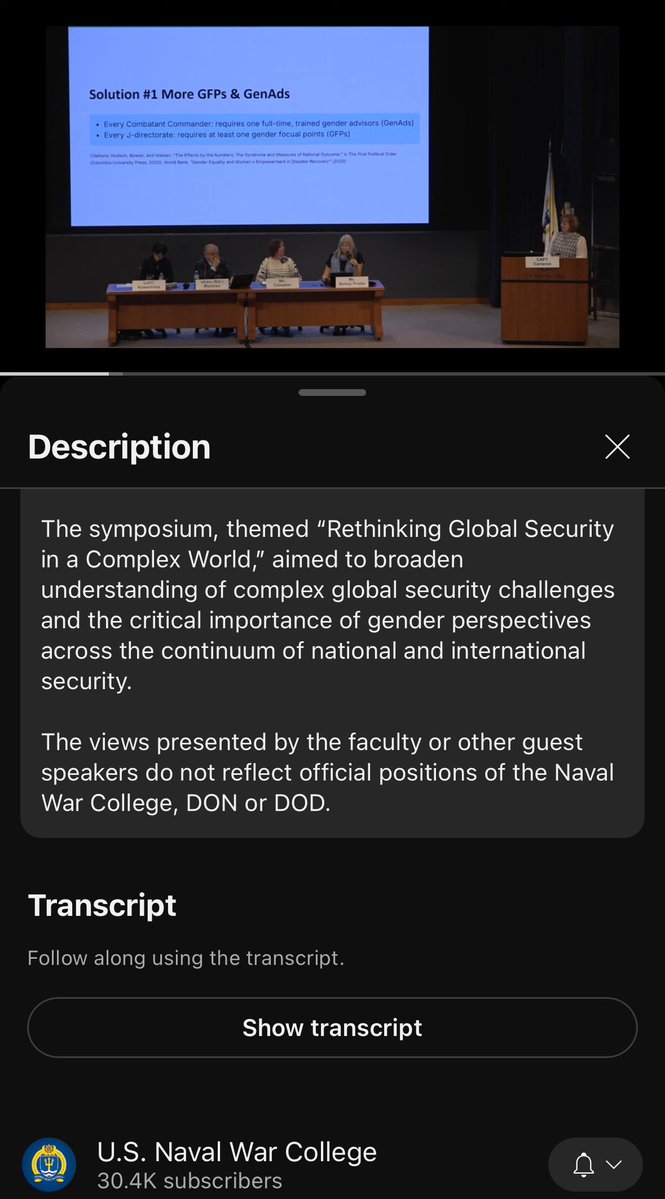Tap the video player

click(332, 187)
